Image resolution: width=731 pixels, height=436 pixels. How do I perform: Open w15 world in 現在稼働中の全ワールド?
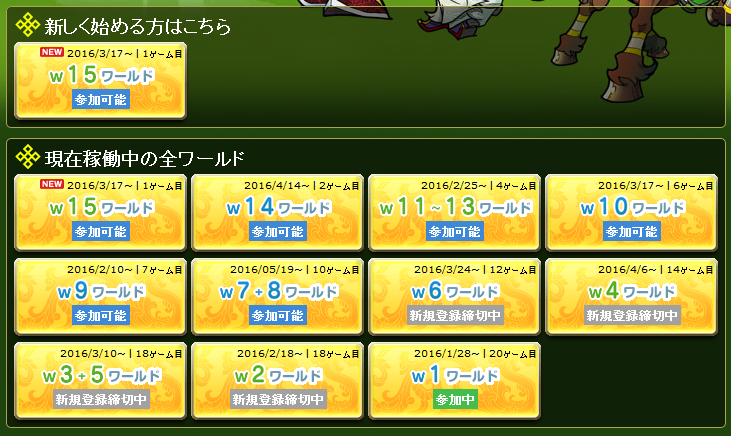pos(100,212)
